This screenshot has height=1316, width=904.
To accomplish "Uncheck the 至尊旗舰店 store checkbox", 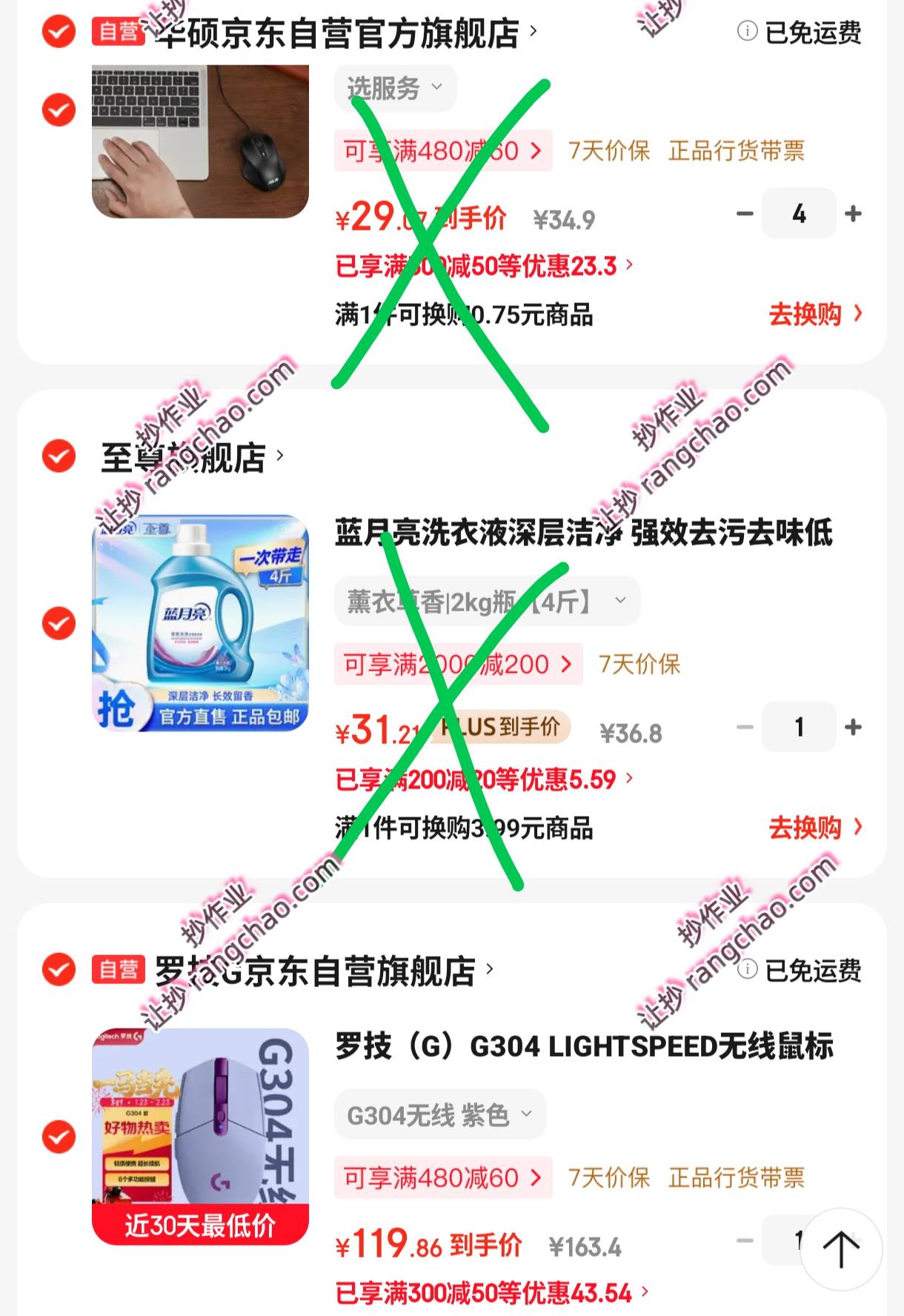I will tap(59, 456).
